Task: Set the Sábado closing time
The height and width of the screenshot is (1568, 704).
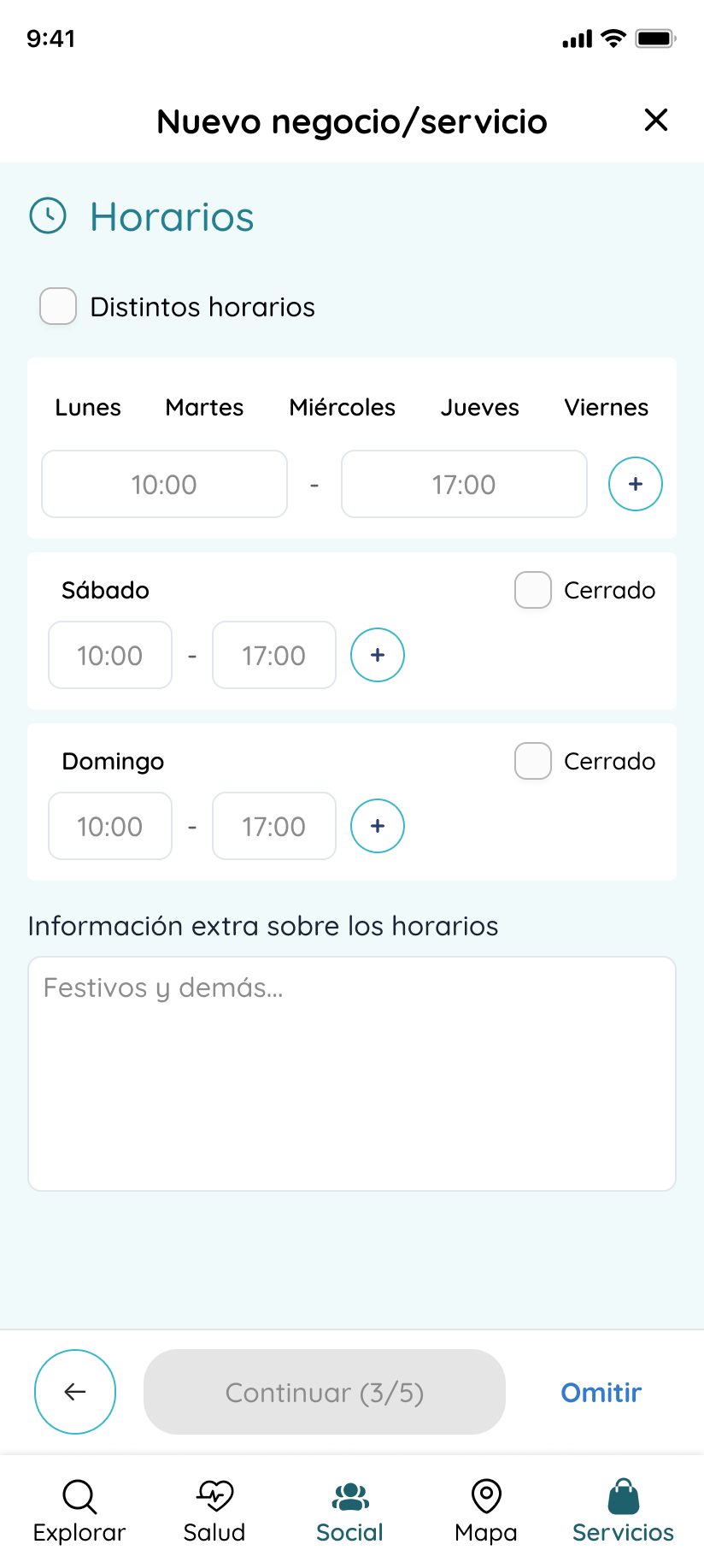Action: [274, 655]
